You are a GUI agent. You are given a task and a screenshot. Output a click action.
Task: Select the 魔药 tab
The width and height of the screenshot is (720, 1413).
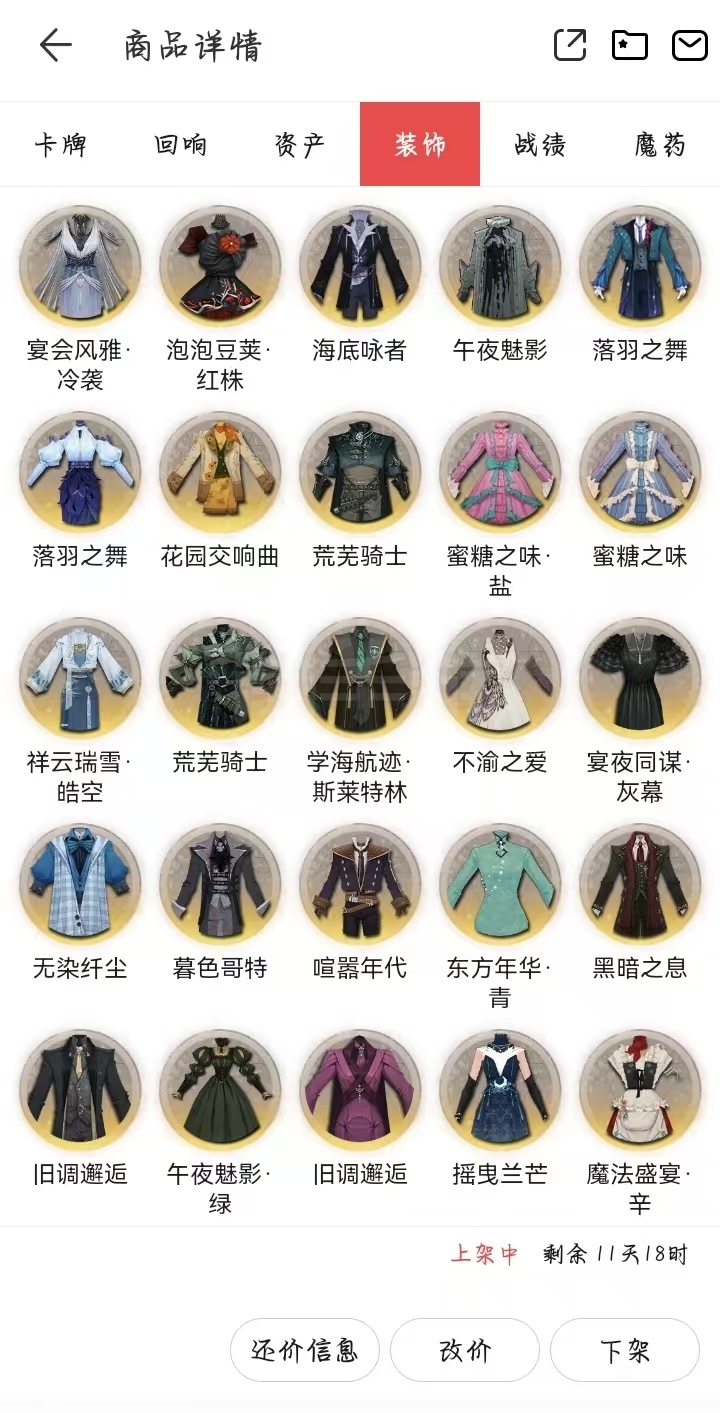point(660,145)
